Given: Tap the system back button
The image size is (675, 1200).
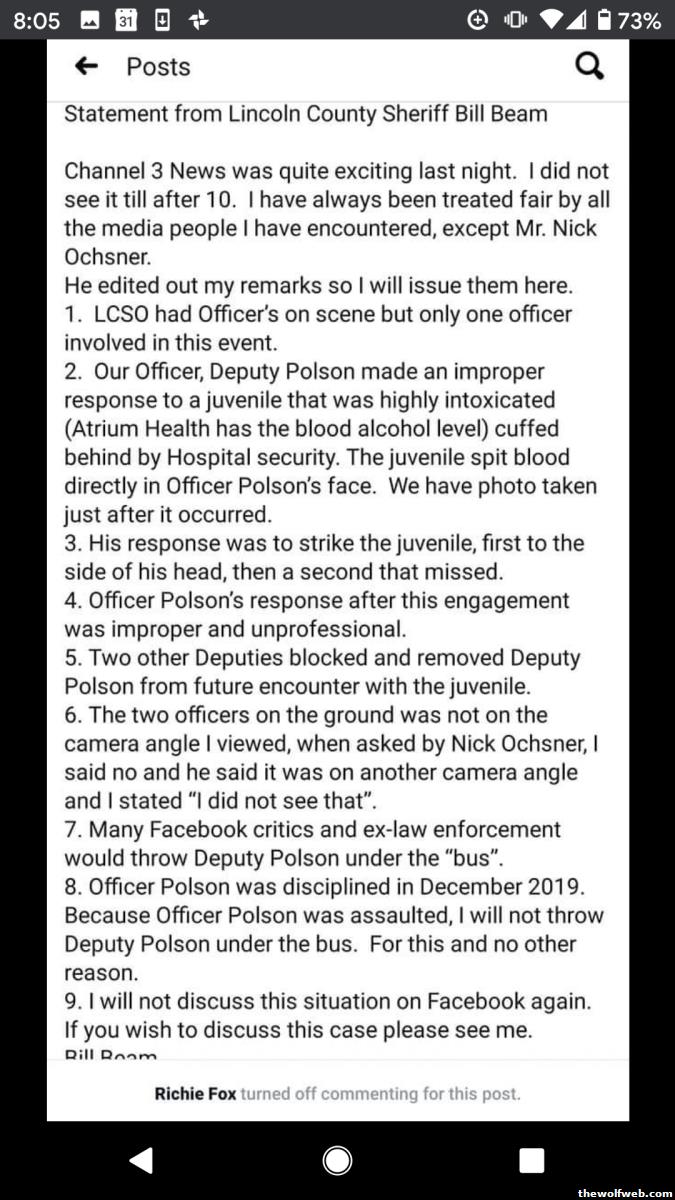Looking at the screenshot, I should 141,1160.
